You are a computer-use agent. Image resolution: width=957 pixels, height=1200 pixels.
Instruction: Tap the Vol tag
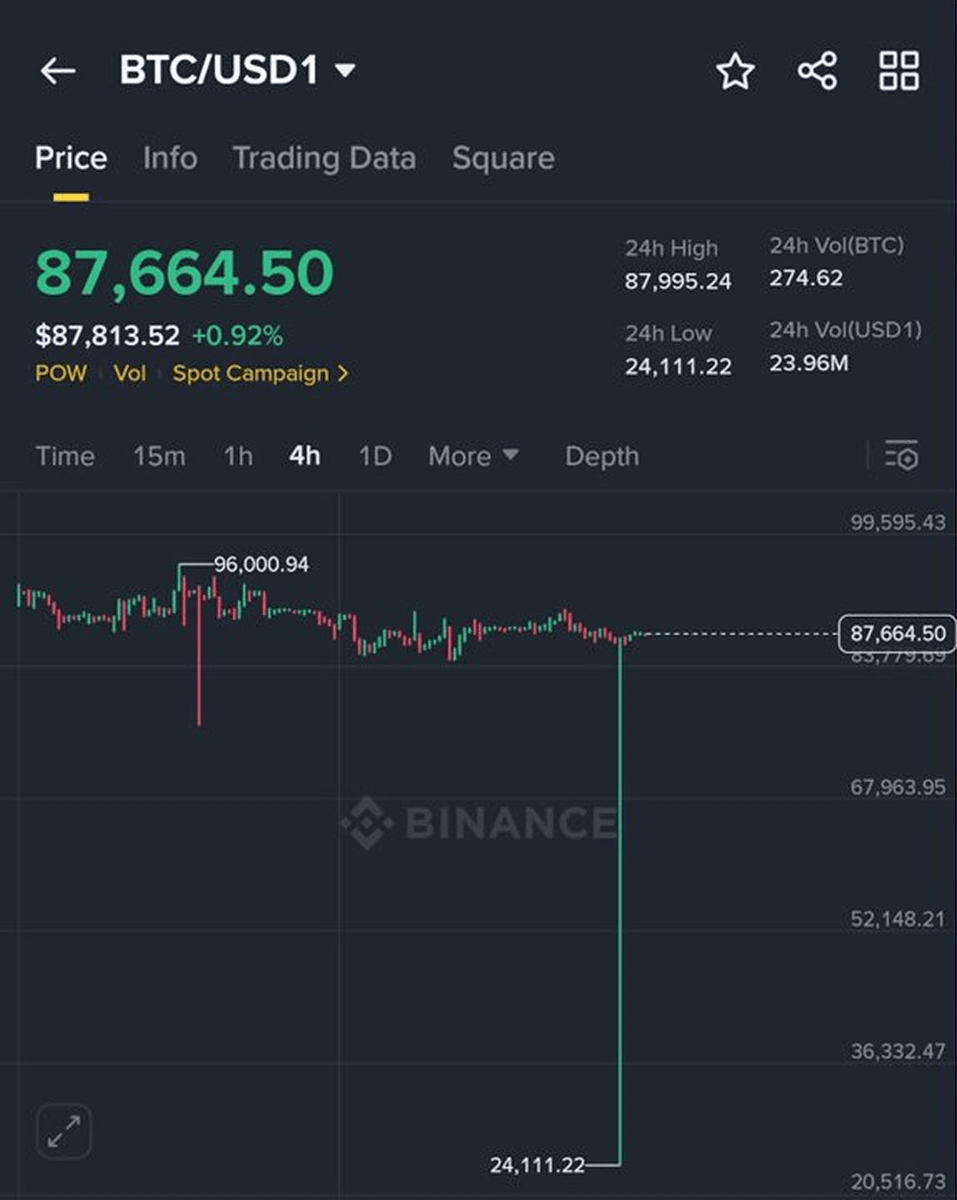coord(130,374)
